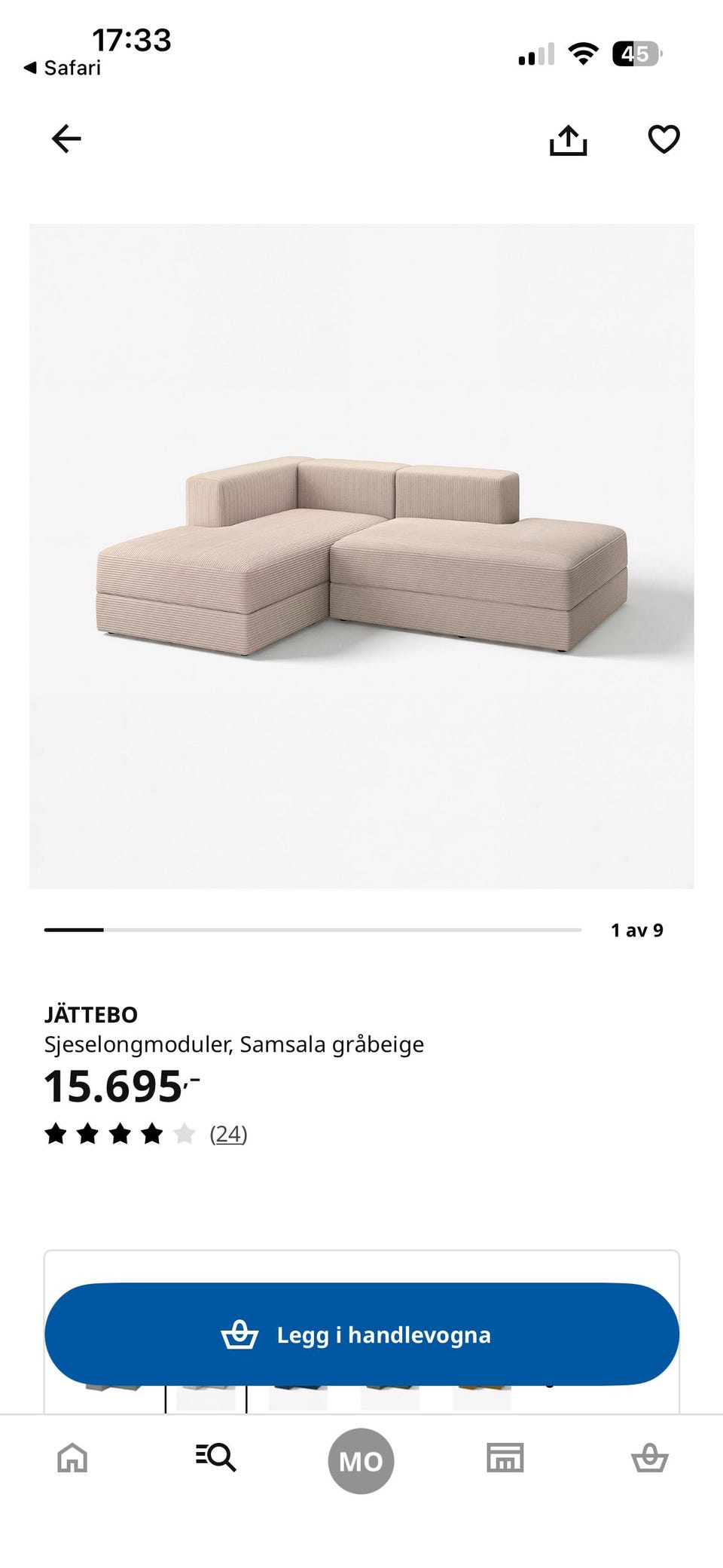This screenshot has height=1568, width=723.
Task: Open the search and browse tab
Action: [x=216, y=1457]
